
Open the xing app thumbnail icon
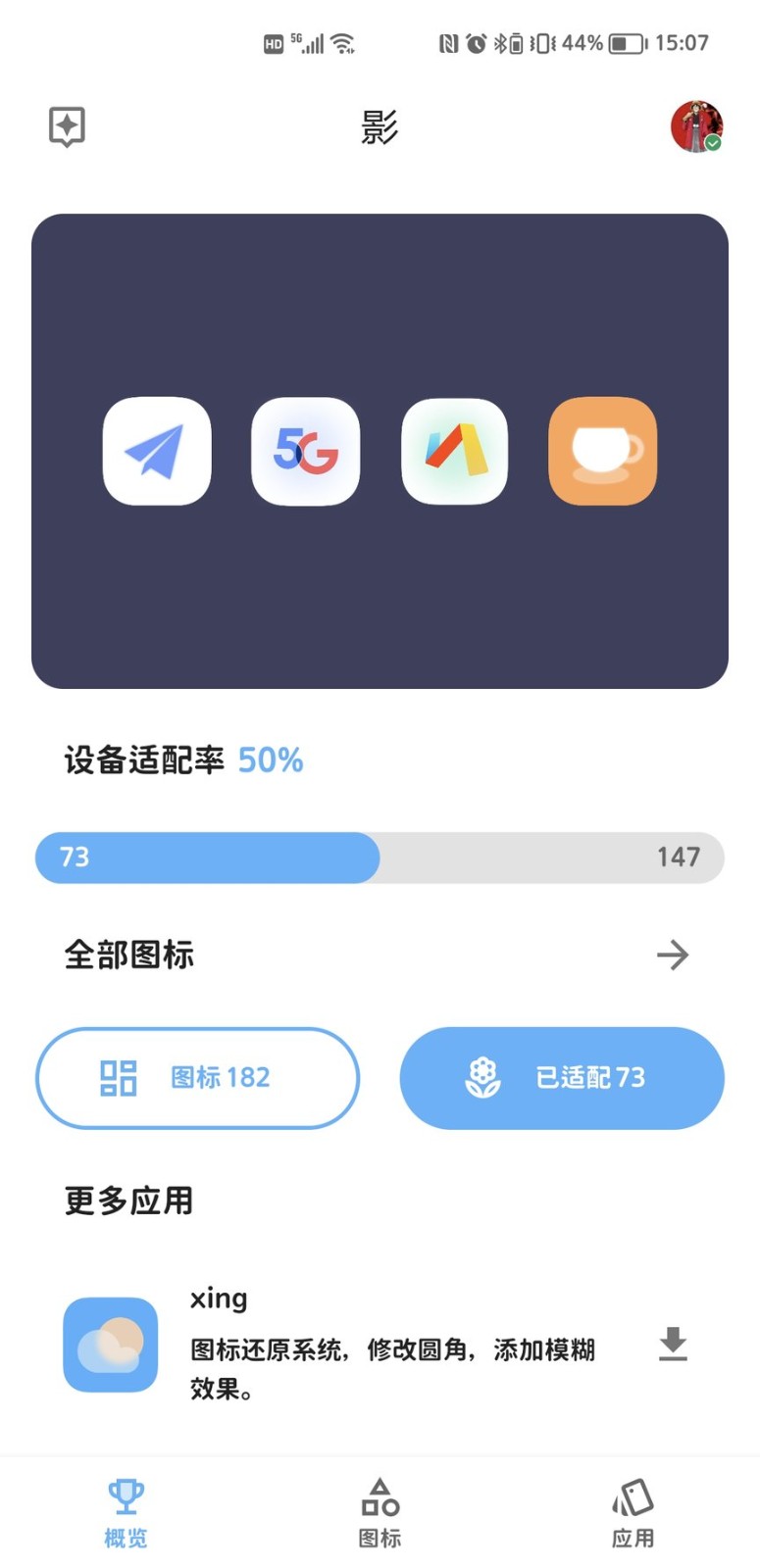click(110, 1345)
